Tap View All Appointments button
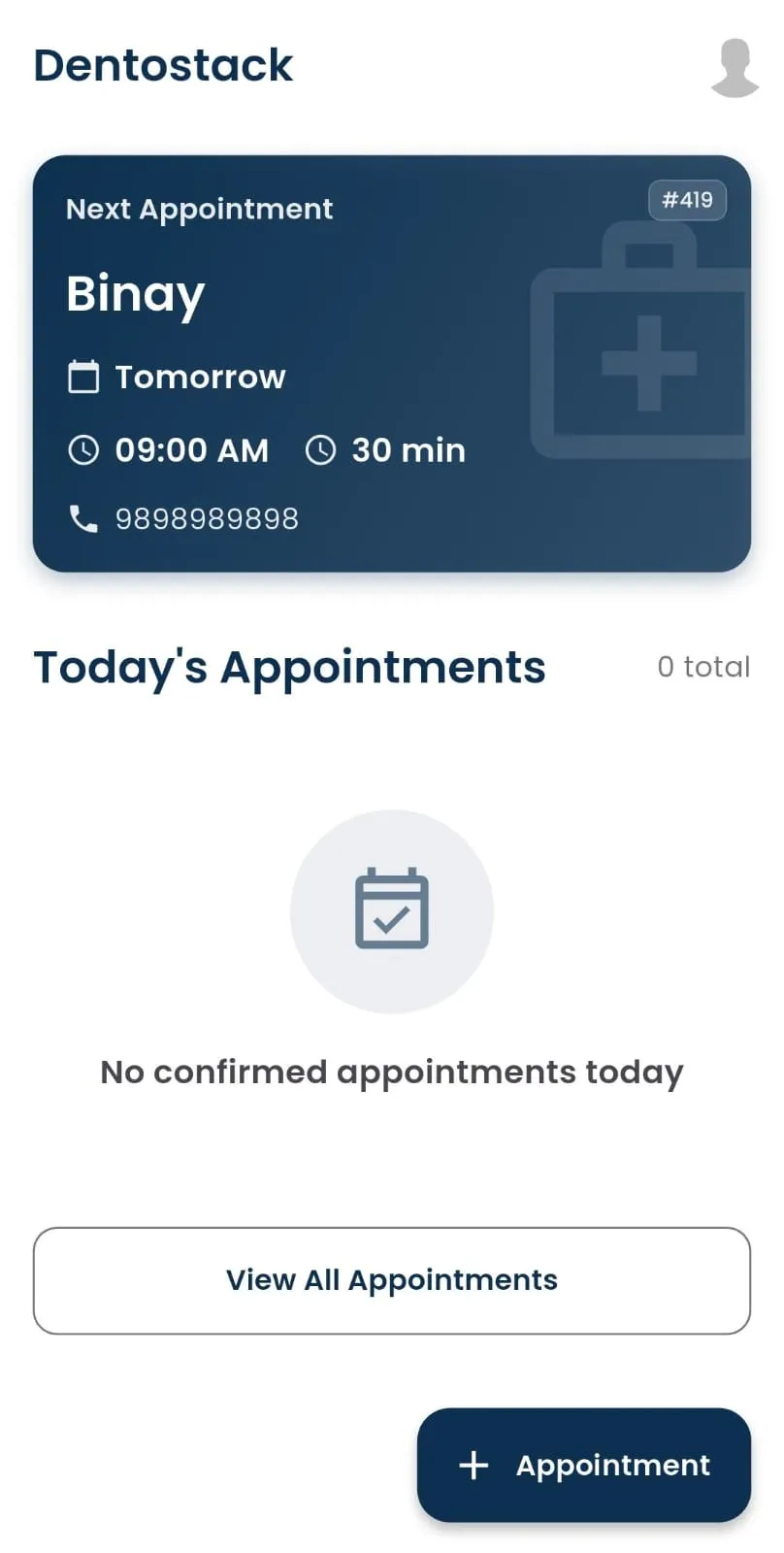Image resolution: width=784 pixels, height=1553 pixels. (392, 1280)
